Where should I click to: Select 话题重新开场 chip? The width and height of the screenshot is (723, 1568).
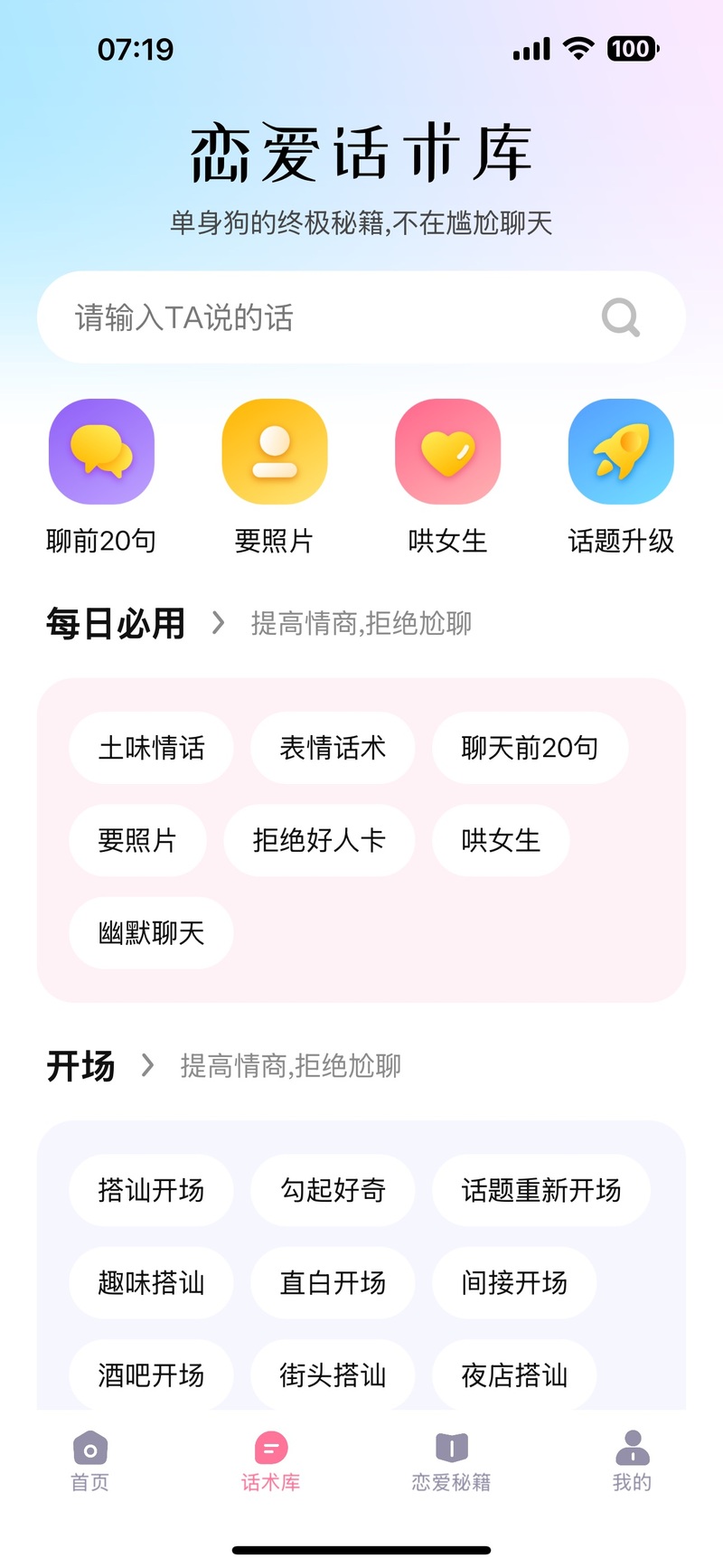click(x=540, y=1190)
